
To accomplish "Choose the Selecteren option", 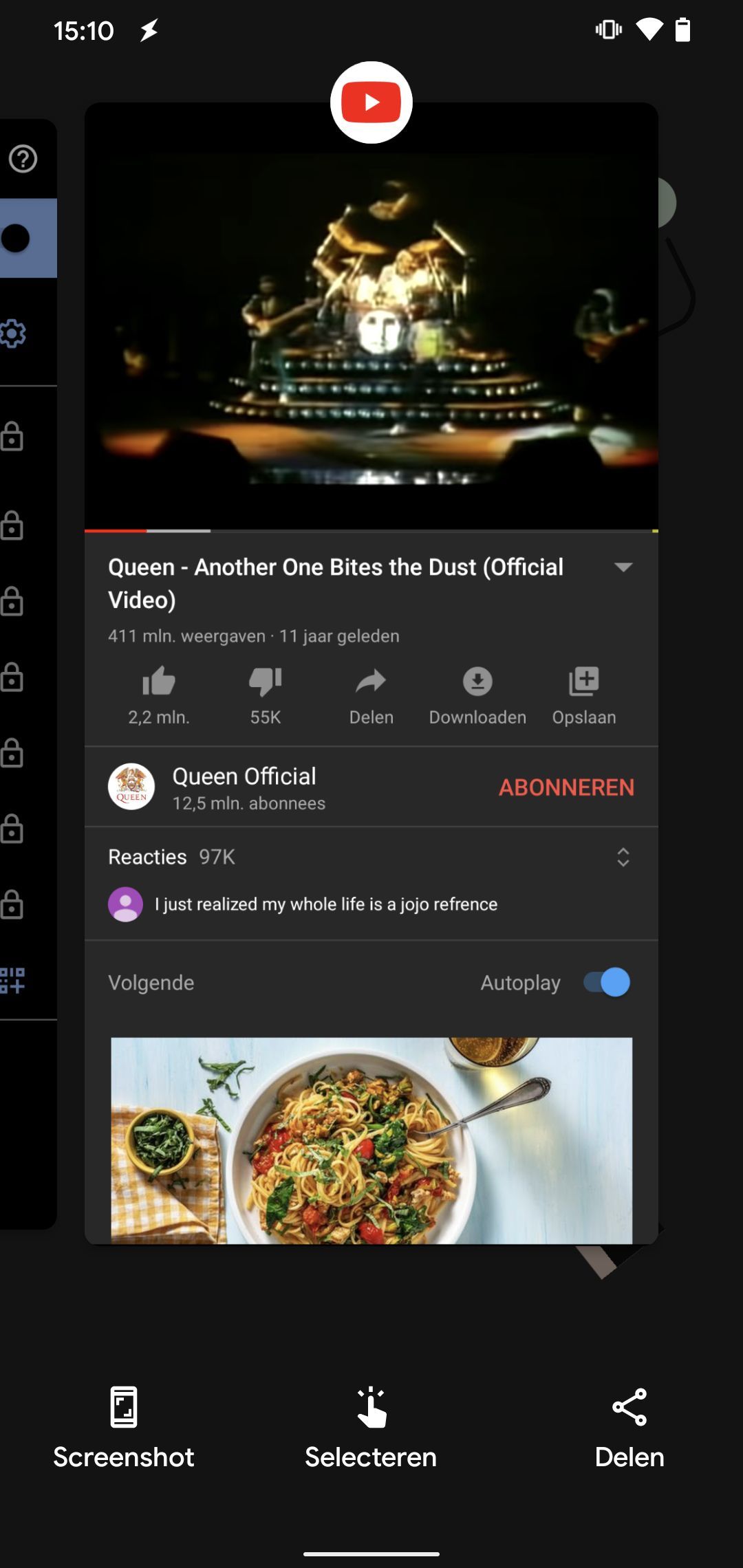I will tap(371, 1428).
